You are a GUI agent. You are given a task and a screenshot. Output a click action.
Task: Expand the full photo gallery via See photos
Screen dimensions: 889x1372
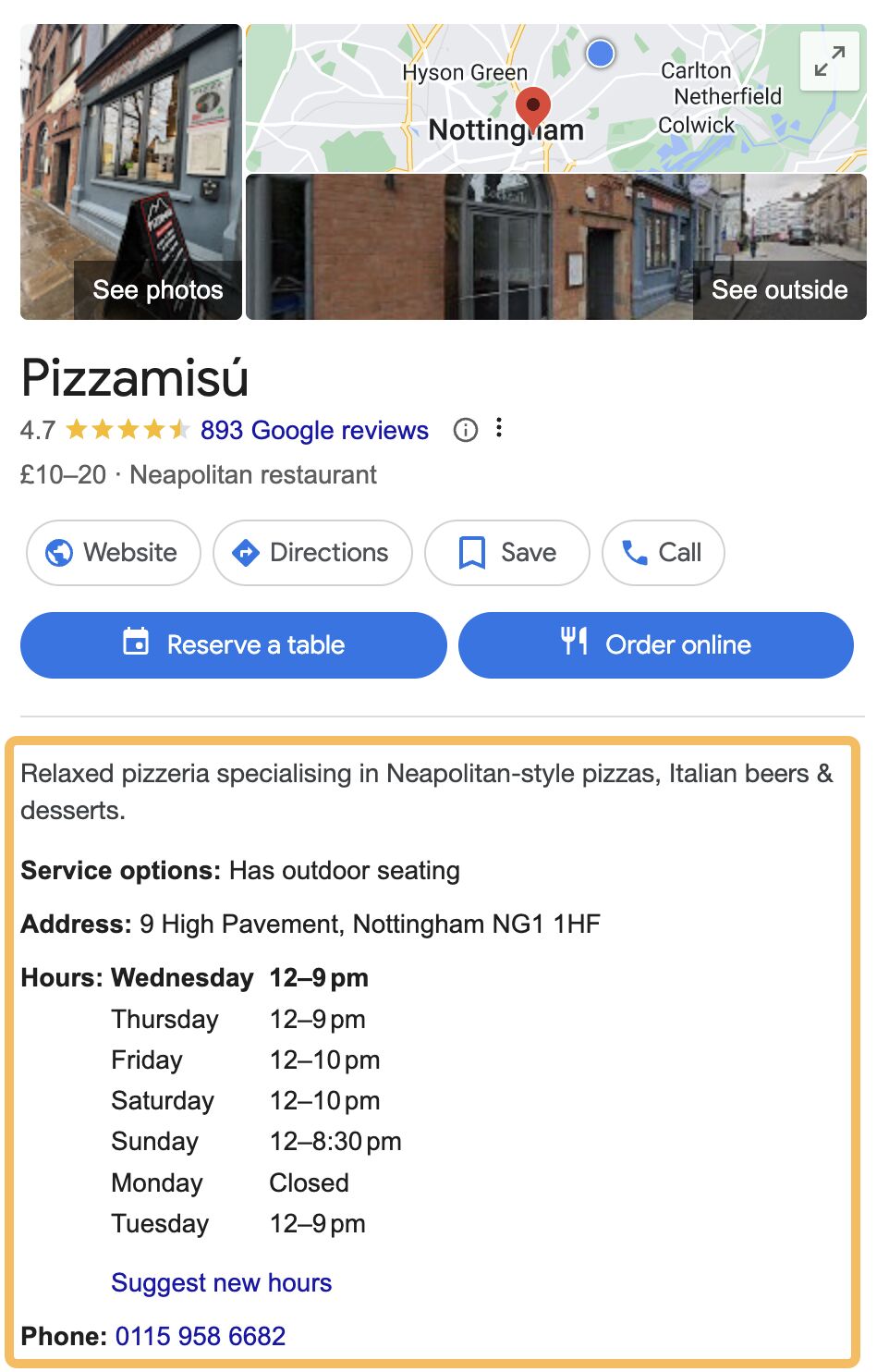157,289
